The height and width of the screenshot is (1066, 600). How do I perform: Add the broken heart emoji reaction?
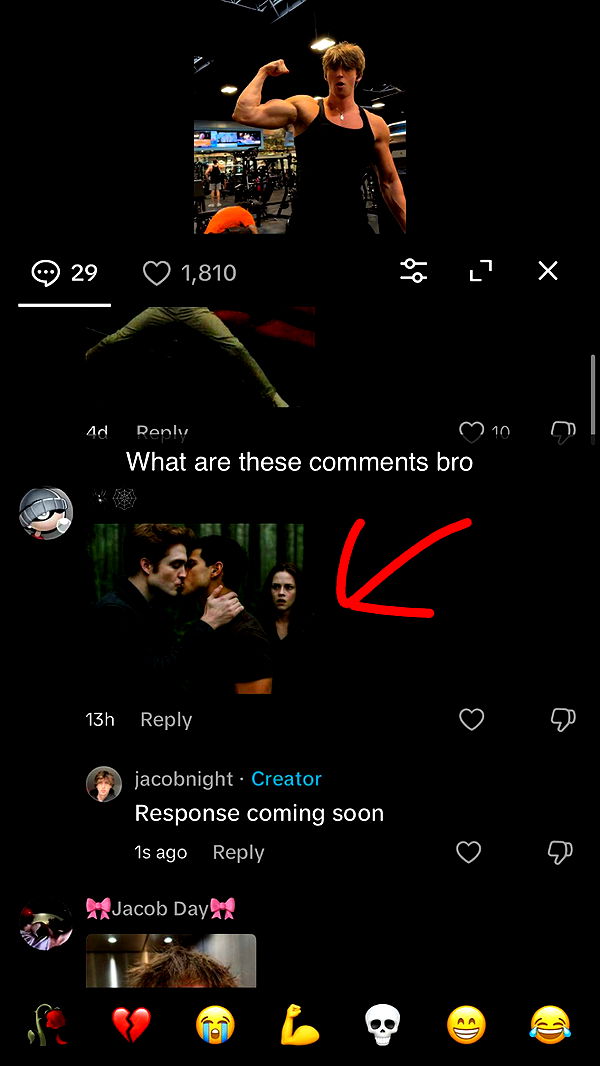(131, 1025)
